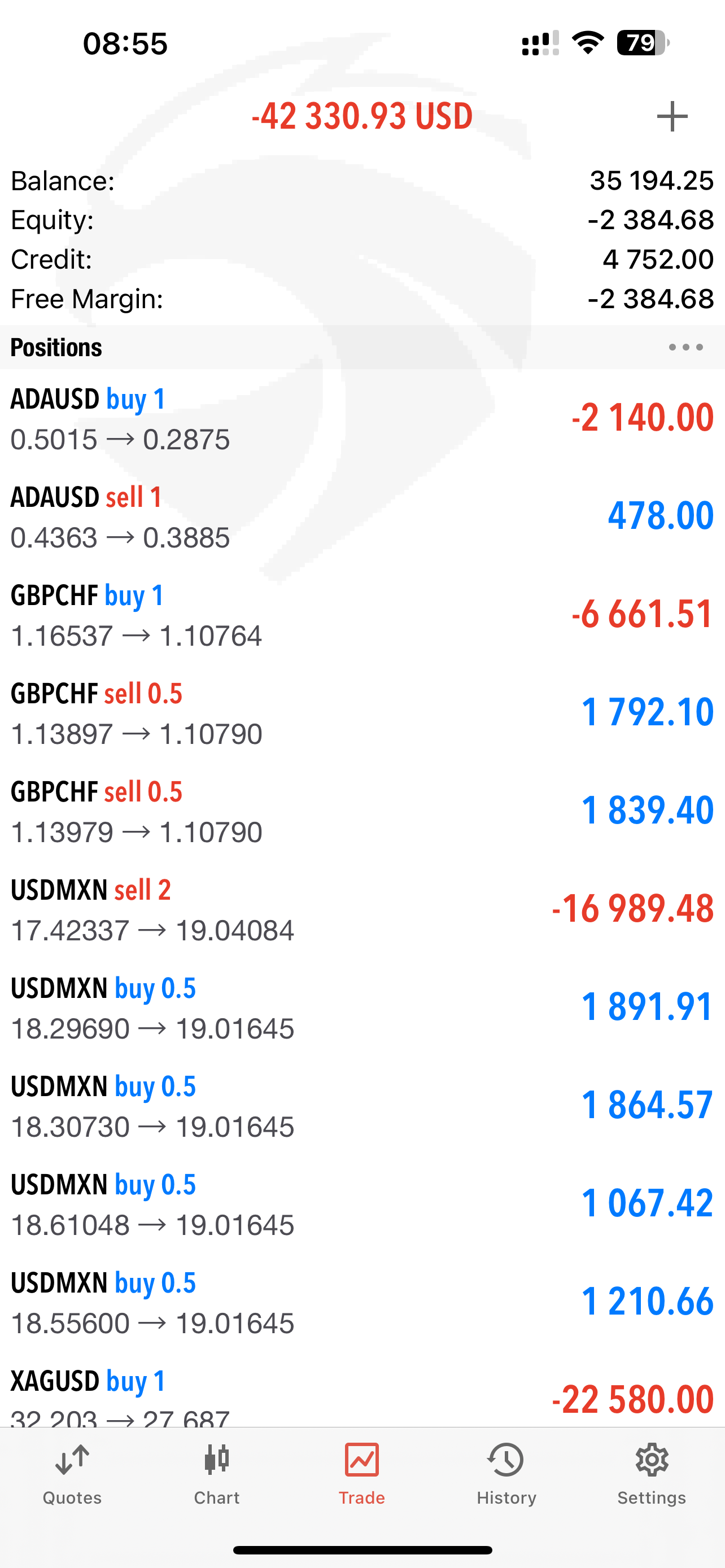Image resolution: width=725 pixels, height=1568 pixels.
Task: Open GBPCHF sell 0.5 position at 1.13897
Action: point(362,713)
